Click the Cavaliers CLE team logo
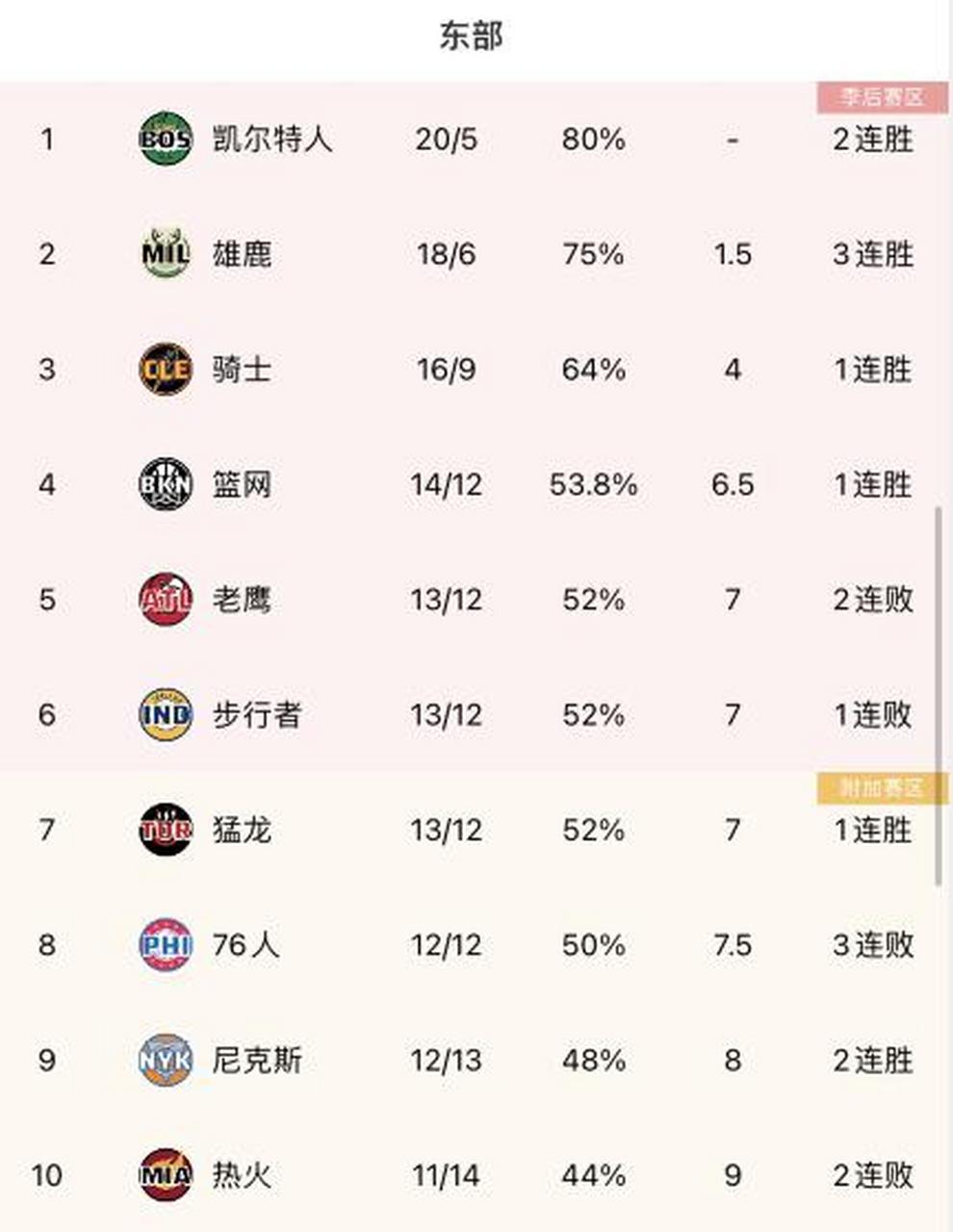Image resolution: width=953 pixels, height=1232 pixels. click(165, 370)
